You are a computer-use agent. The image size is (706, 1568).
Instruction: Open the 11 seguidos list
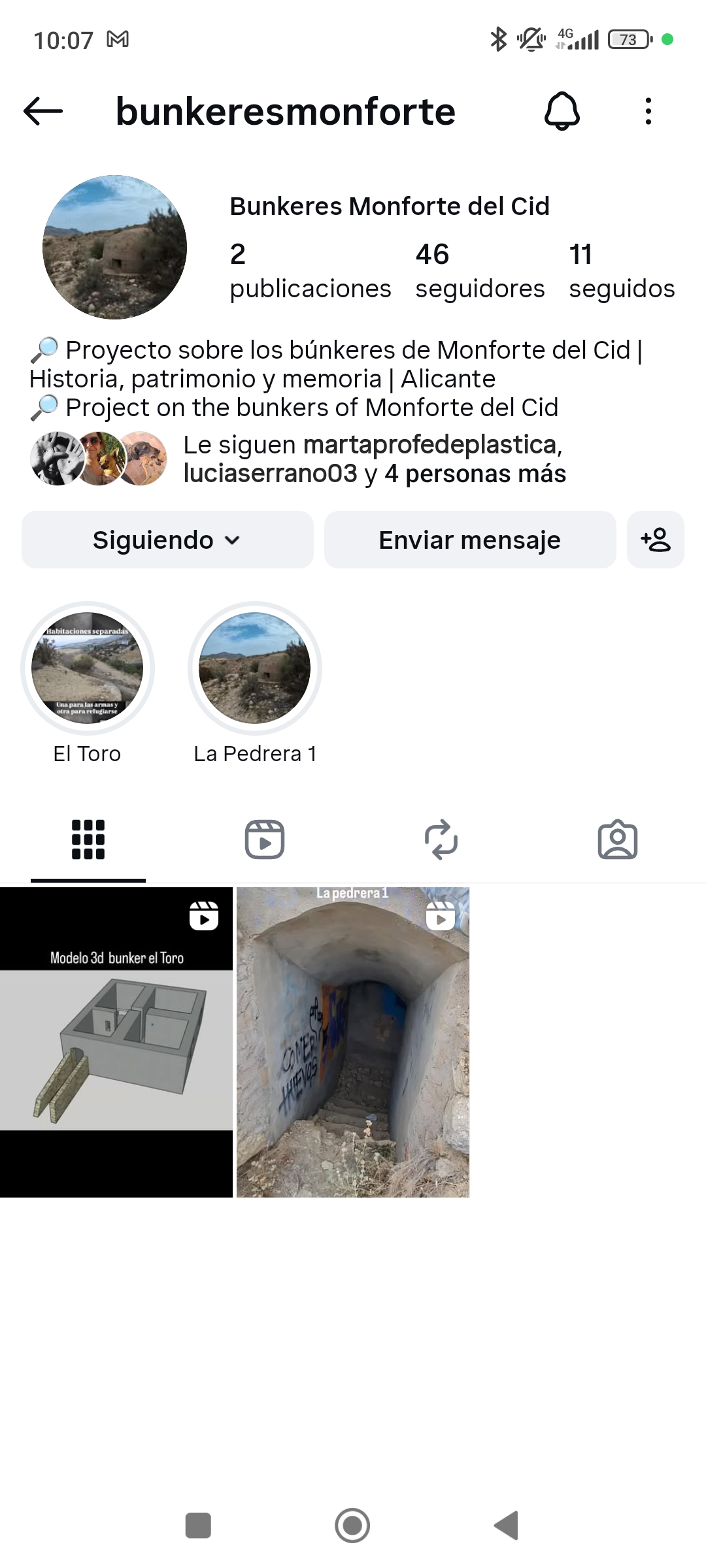tap(621, 270)
